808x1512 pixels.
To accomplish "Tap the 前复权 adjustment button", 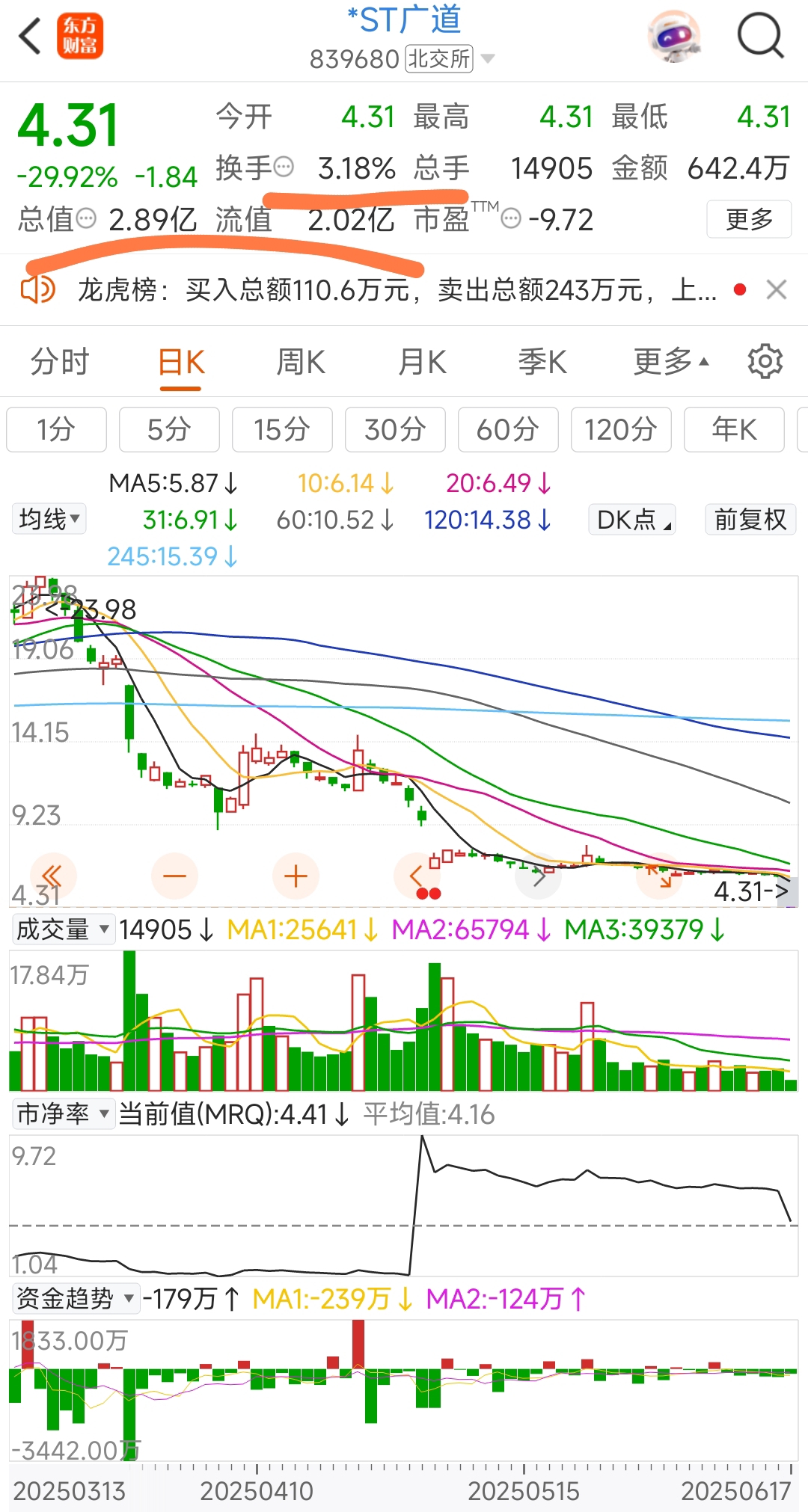I will 750,520.
